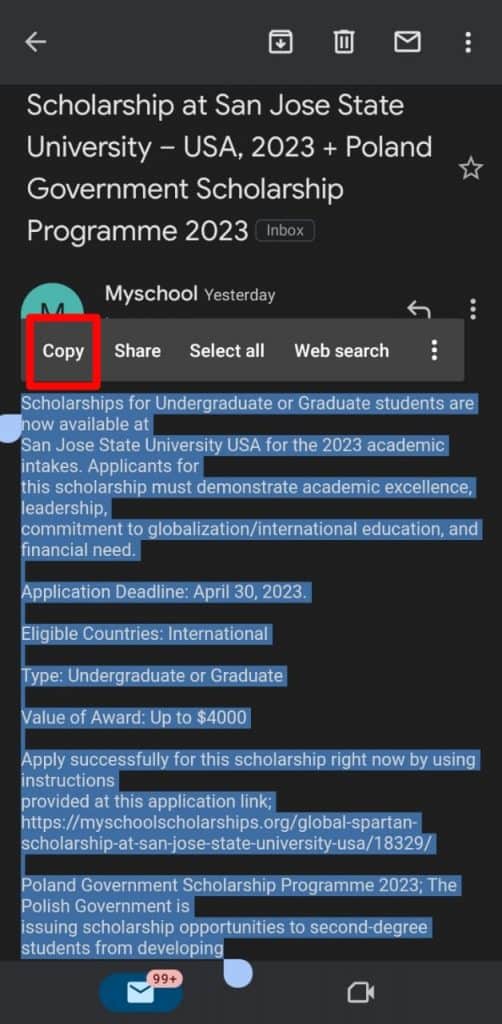Viewport: 502px width, 1024px height.
Task: Delete this email with trash icon
Action: 344,42
